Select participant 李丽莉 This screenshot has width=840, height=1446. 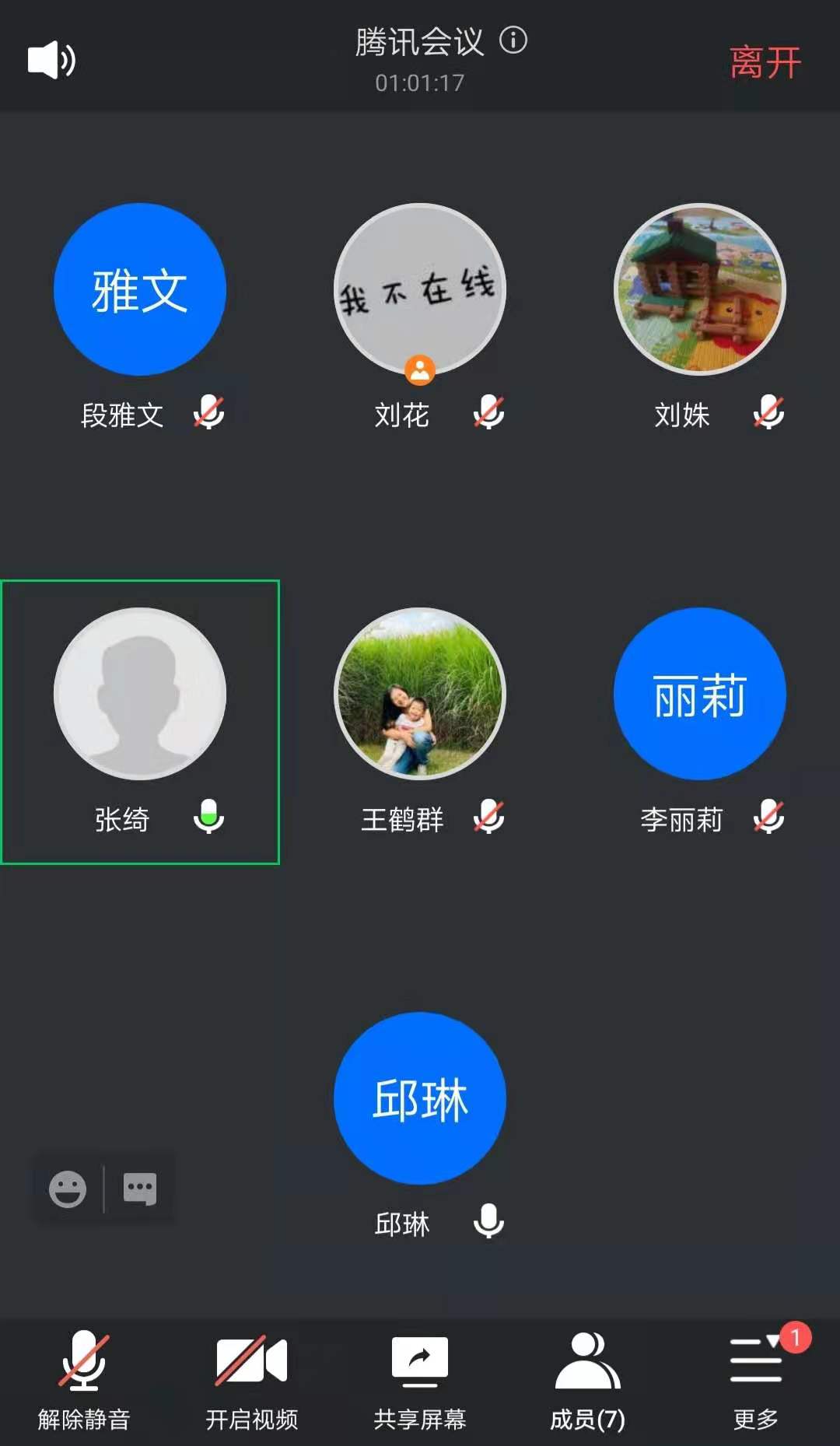click(700, 694)
